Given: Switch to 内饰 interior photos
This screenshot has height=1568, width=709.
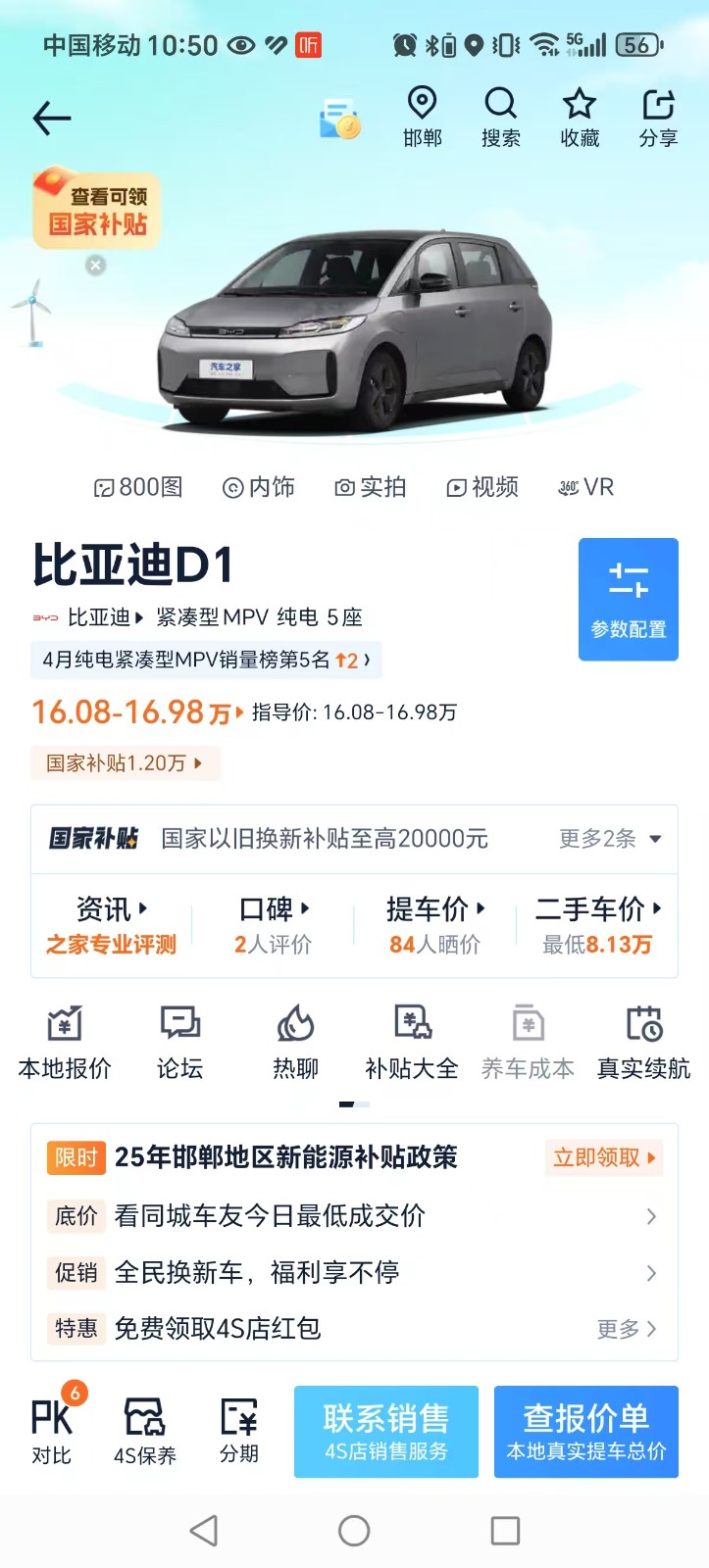Looking at the screenshot, I should point(259,487).
